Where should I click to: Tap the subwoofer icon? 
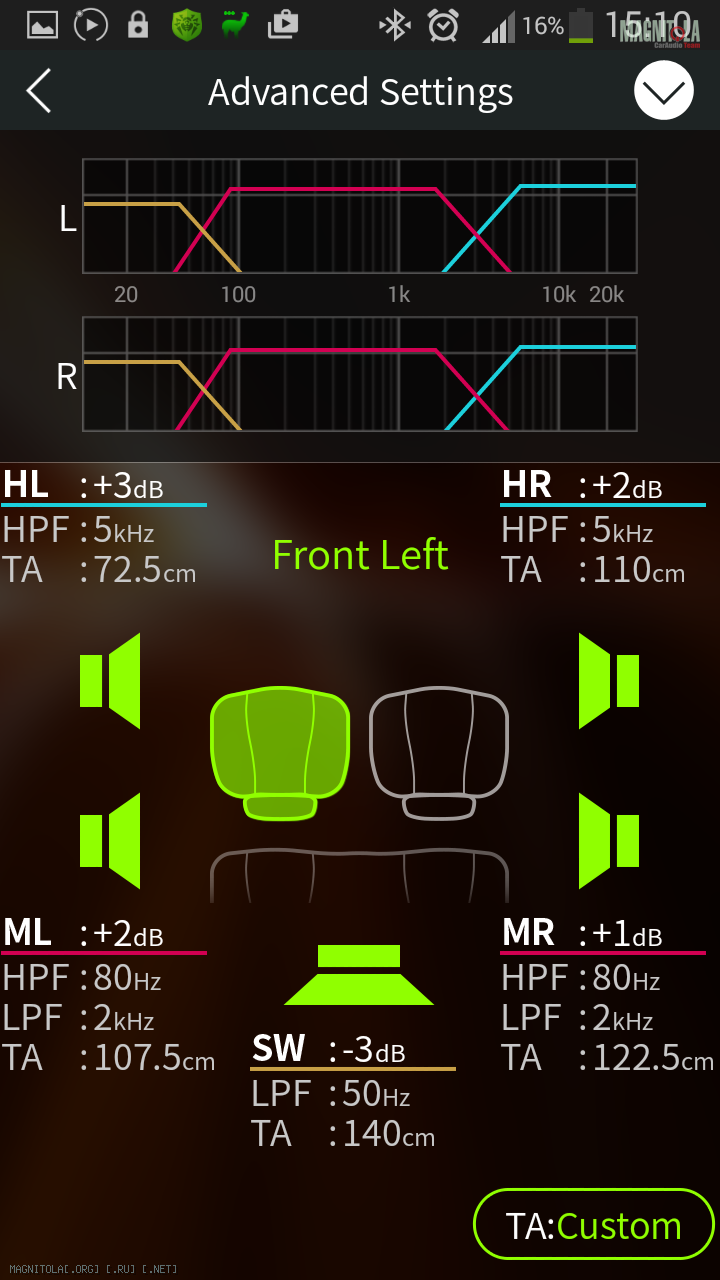pos(359,975)
